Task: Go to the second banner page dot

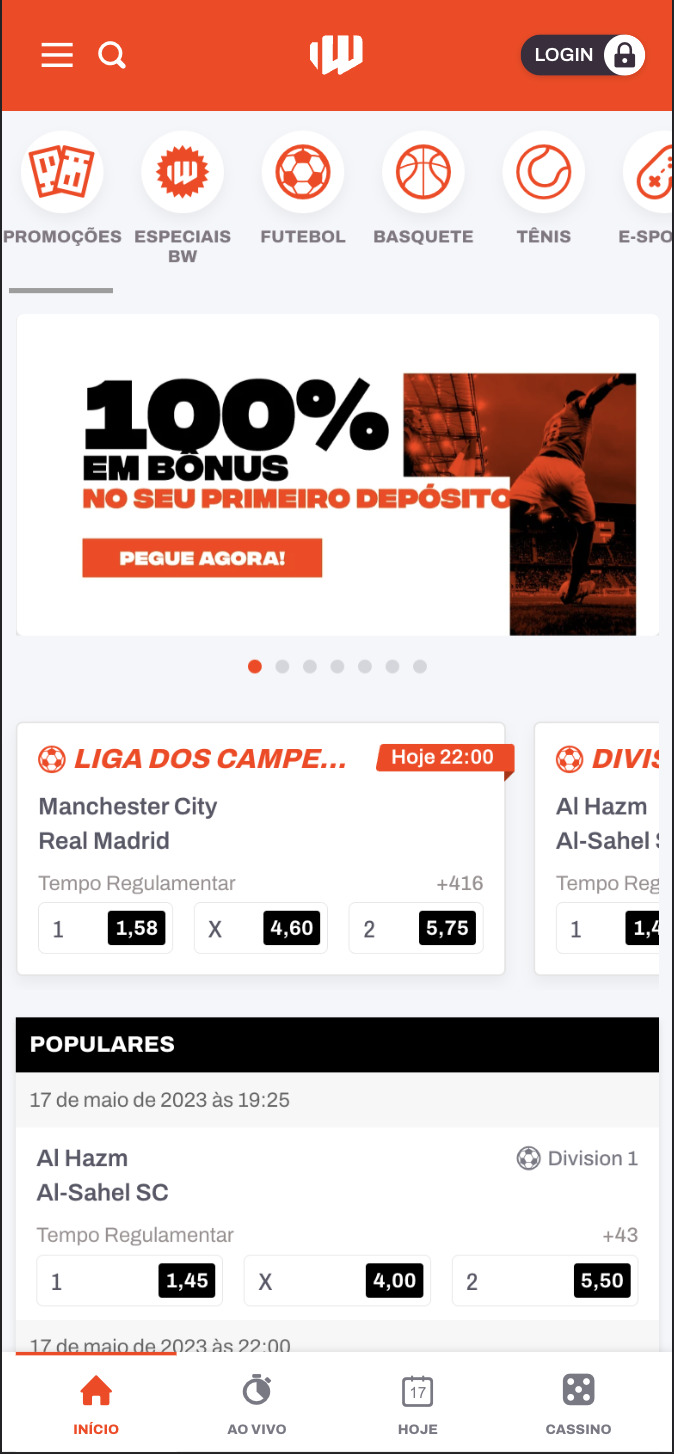Action: 282,666
